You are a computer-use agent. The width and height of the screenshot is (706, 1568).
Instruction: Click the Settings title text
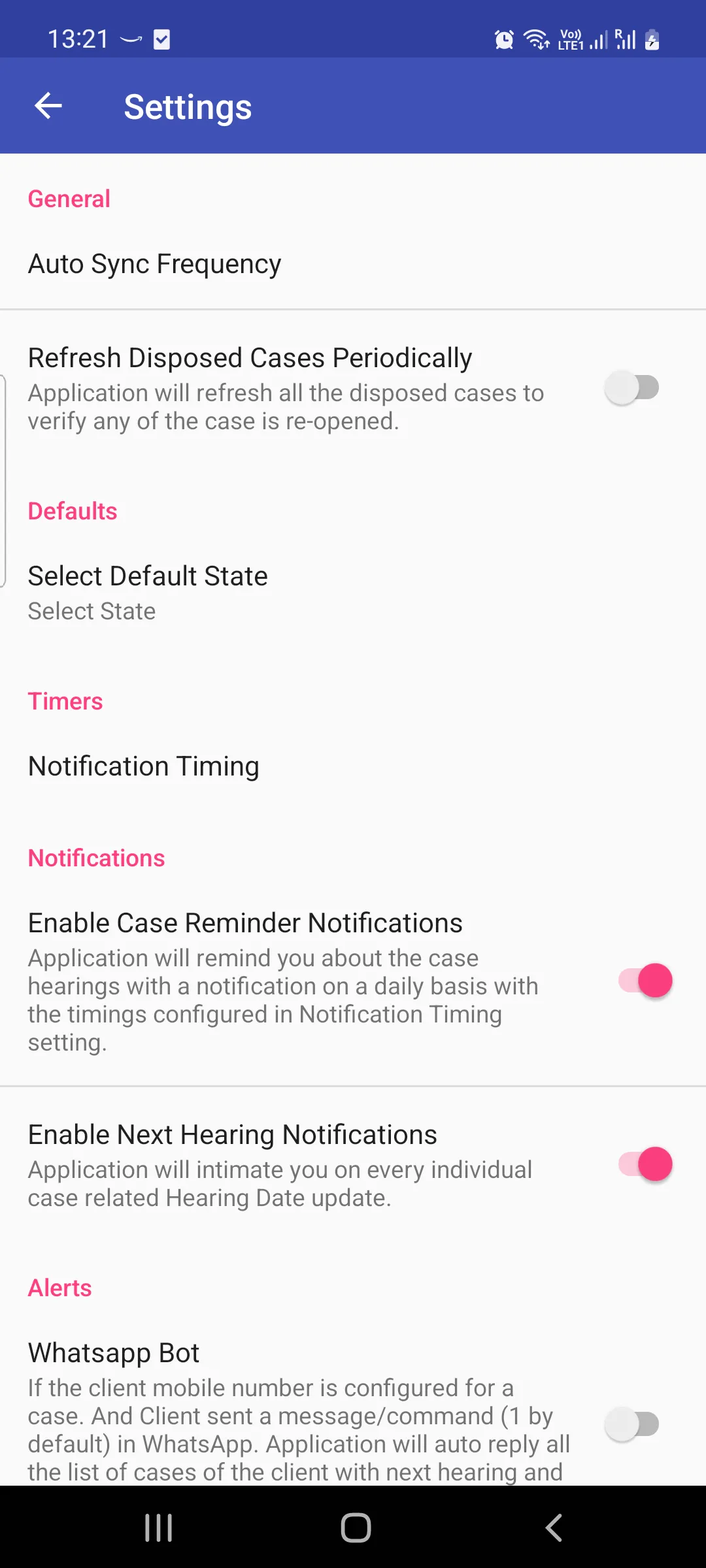(x=188, y=106)
